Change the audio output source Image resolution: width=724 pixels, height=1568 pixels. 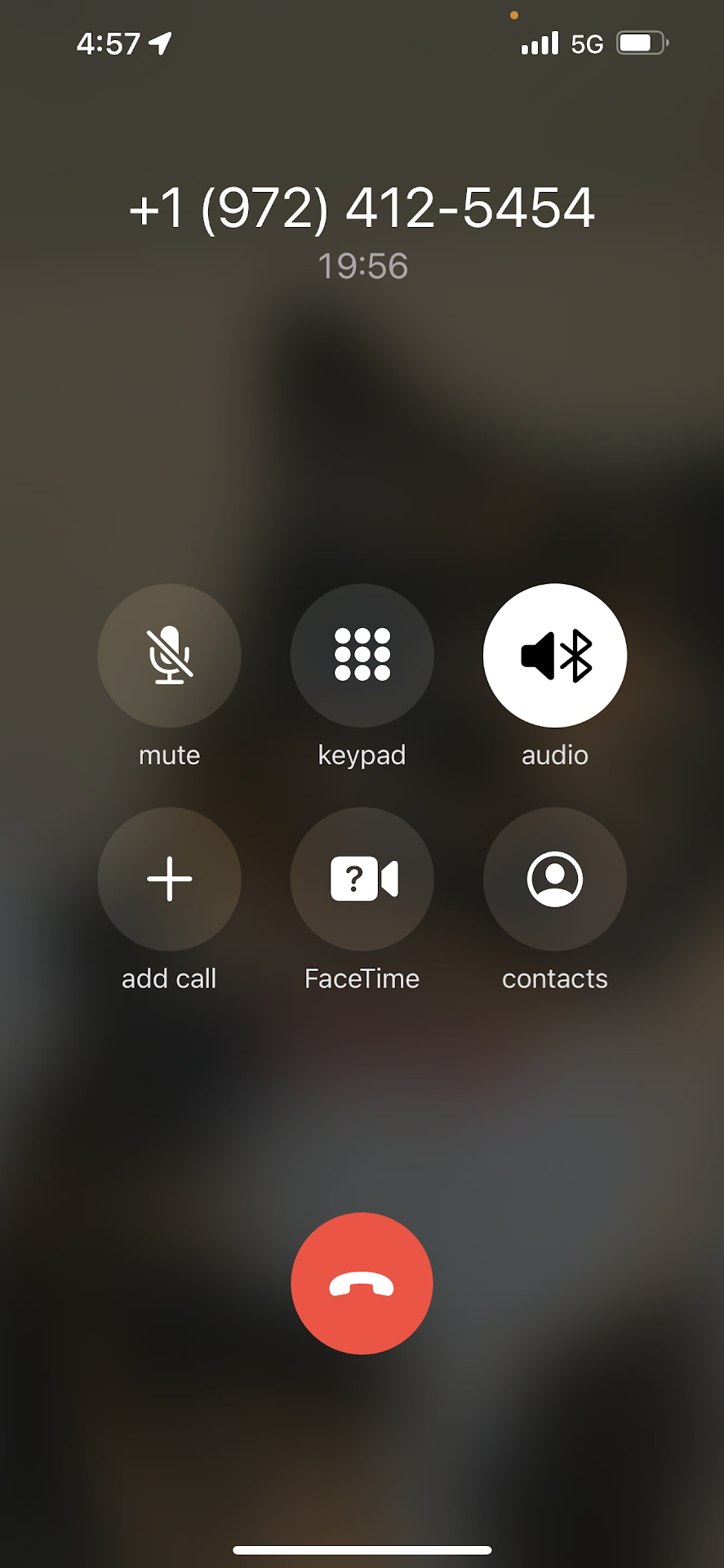(x=555, y=655)
